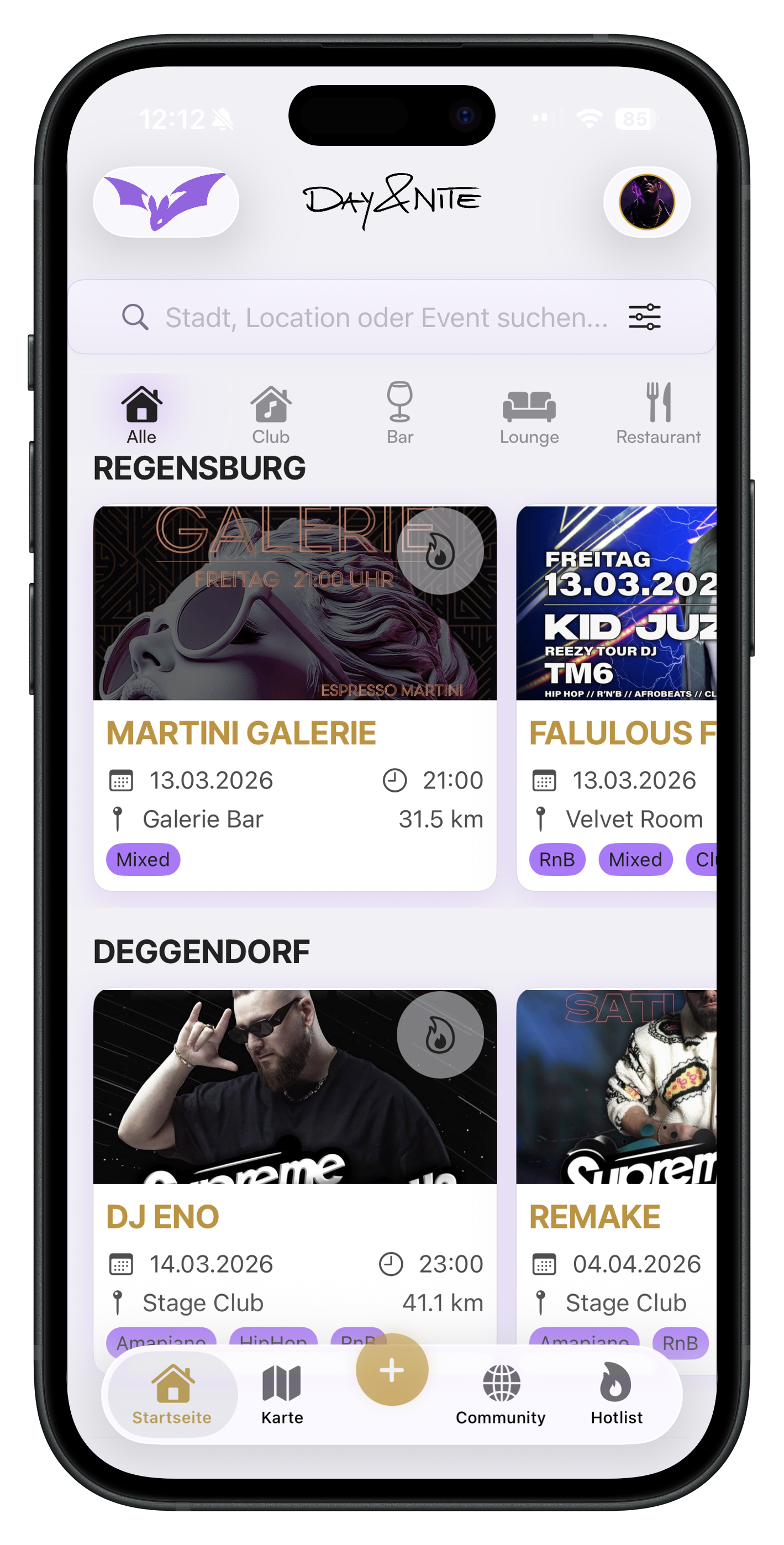This screenshot has width=784, height=1545.
Task: Switch to the Restaurant category
Action: [658, 414]
